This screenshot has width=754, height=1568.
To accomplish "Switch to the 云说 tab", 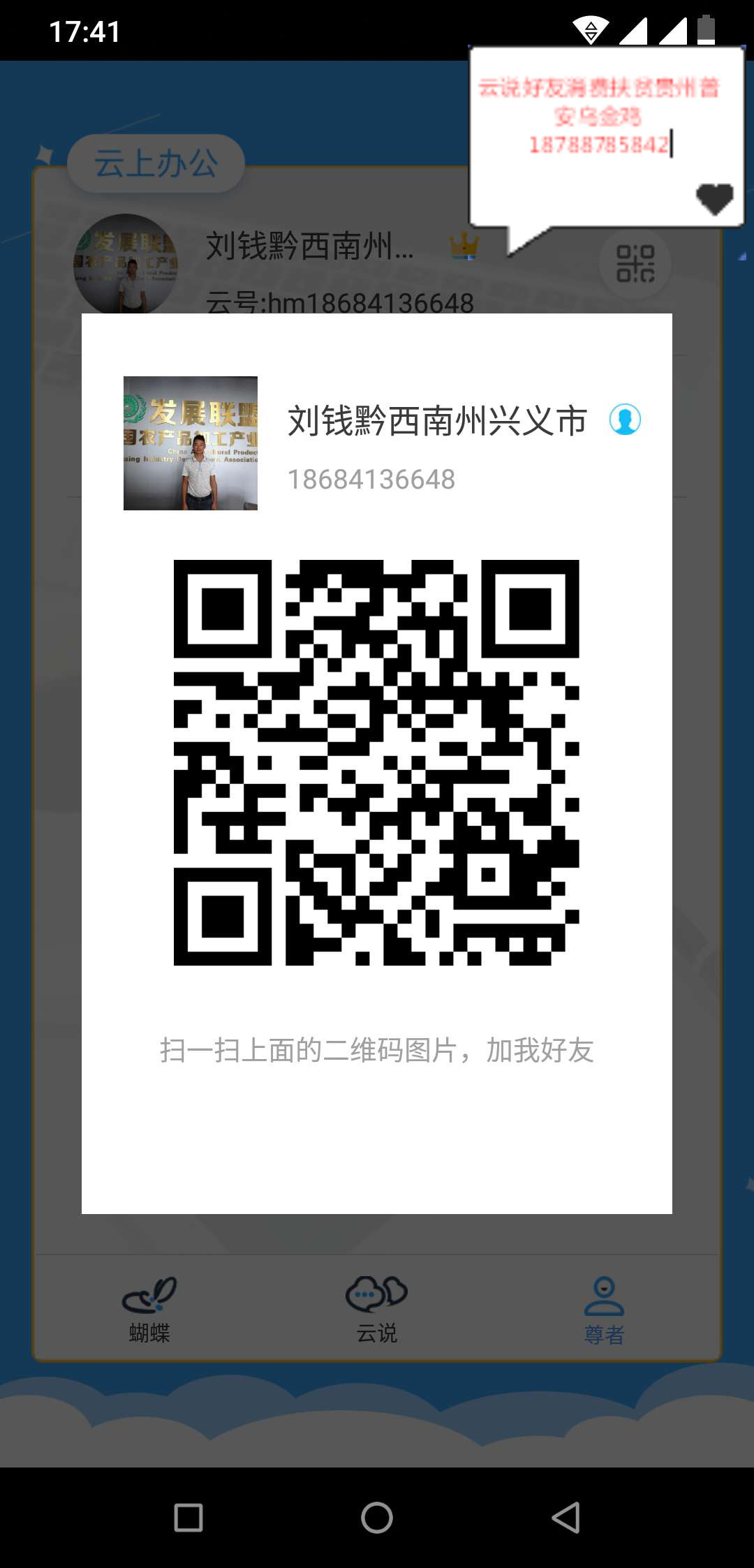I will (376, 1310).
